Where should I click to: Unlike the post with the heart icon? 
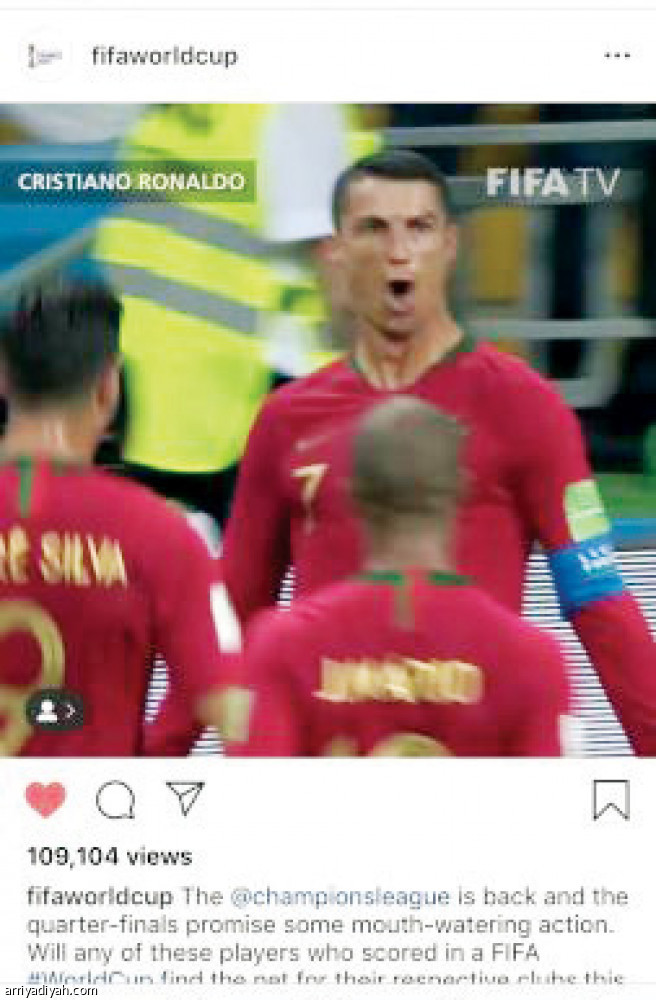click(x=45, y=799)
